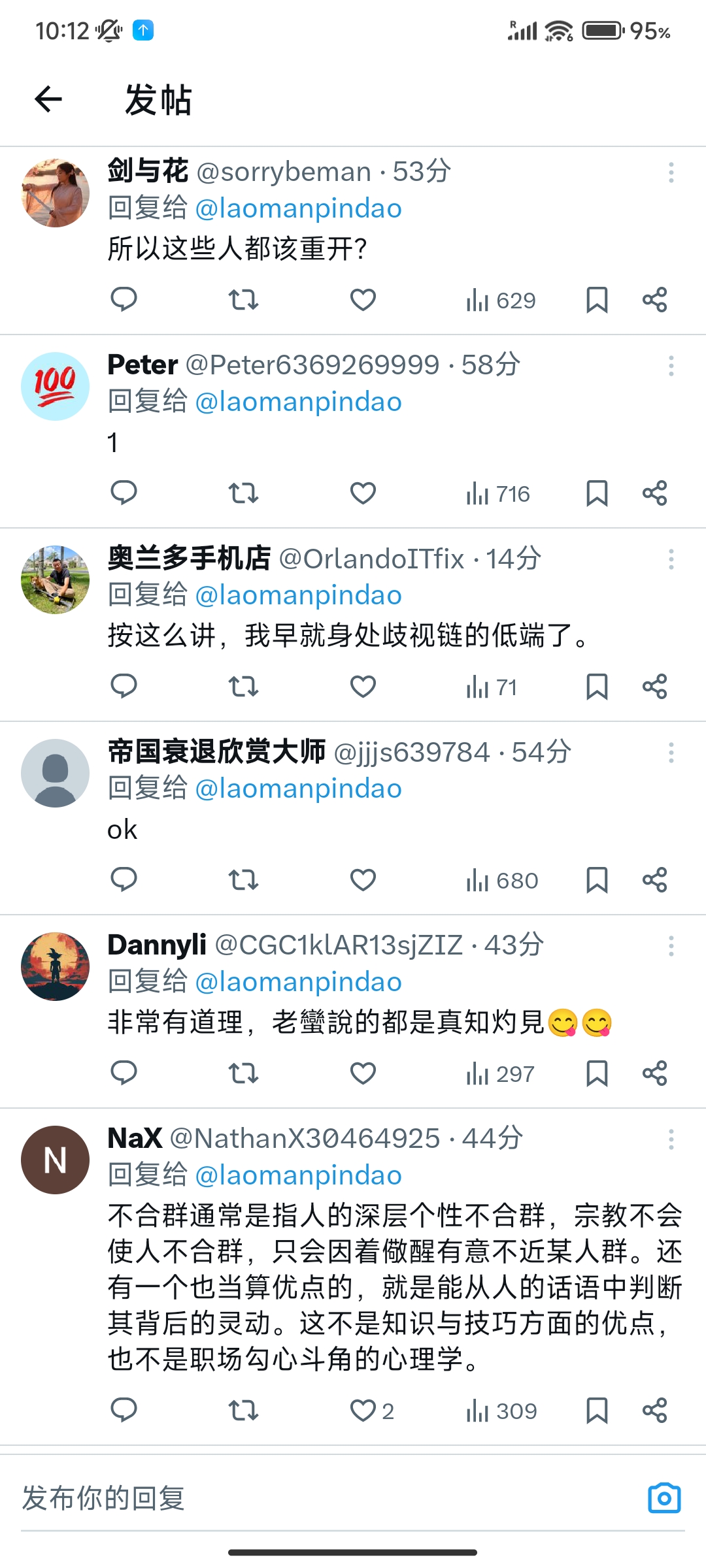Viewport: 706px width, 1568px height.
Task: Open the camera icon in reply bar
Action: (x=664, y=1498)
